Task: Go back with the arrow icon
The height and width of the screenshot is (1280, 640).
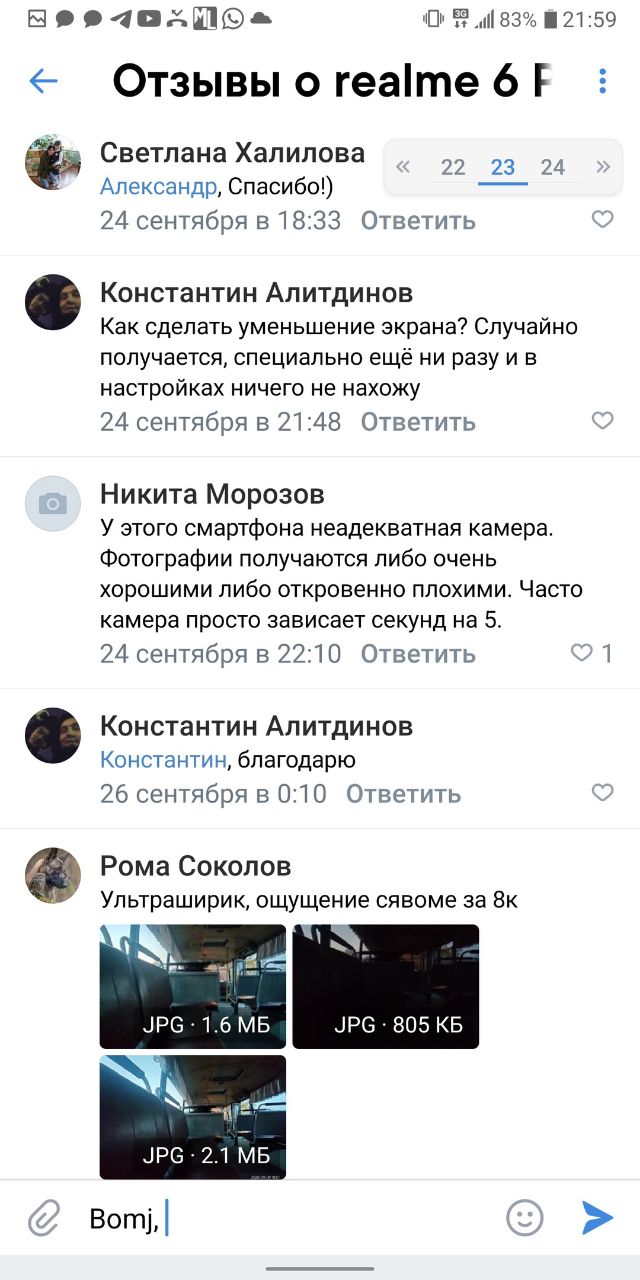Action: (x=43, y=82)
